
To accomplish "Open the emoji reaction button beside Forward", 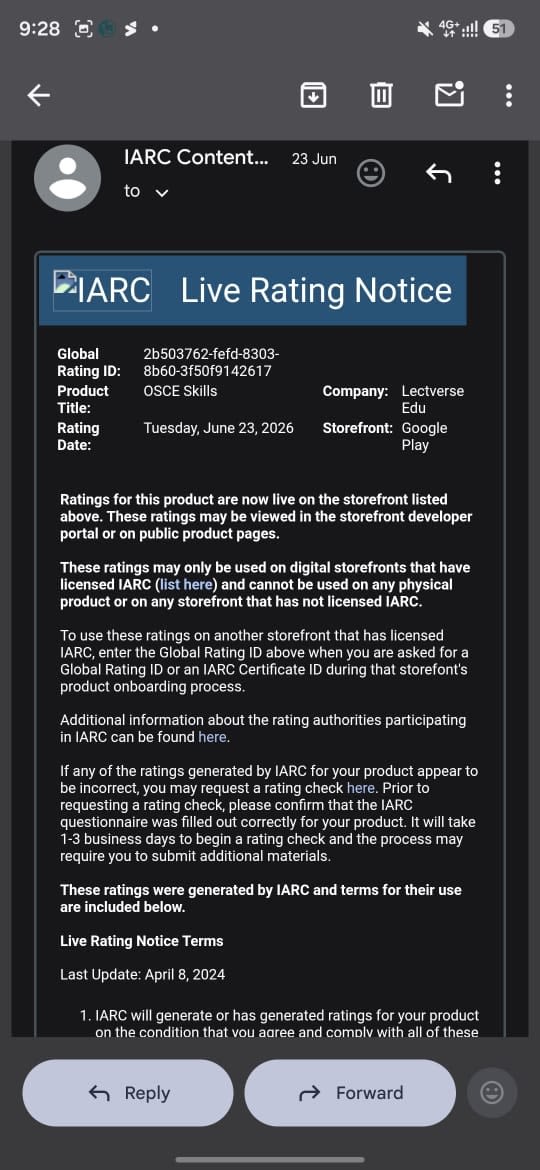I will point(492,1093).
